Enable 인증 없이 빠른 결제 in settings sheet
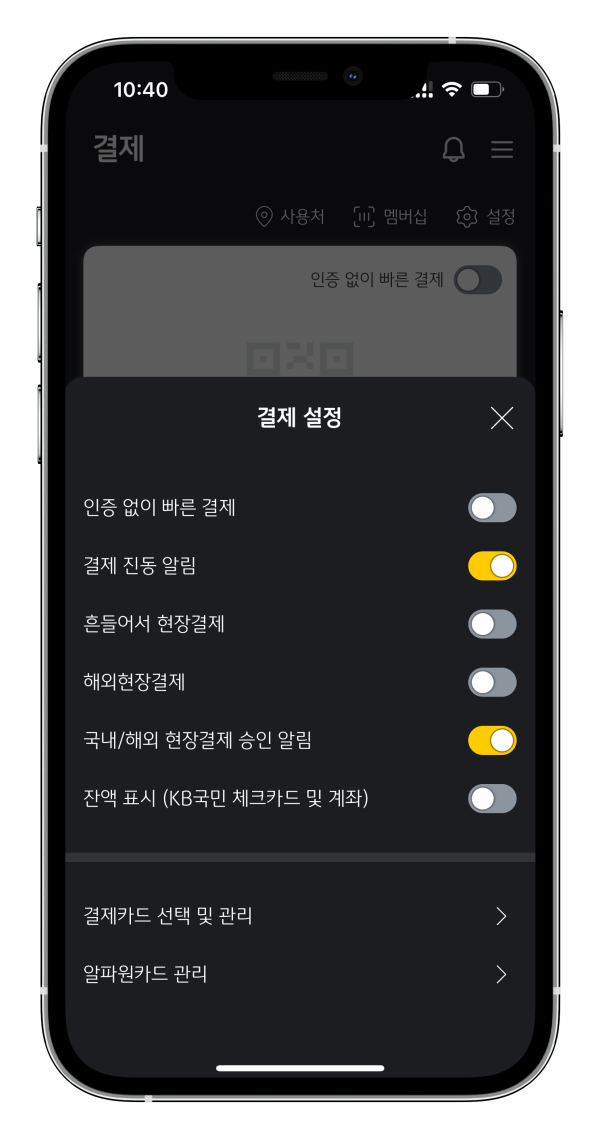Screen dimensions: 600x1139 click(492, 508)
